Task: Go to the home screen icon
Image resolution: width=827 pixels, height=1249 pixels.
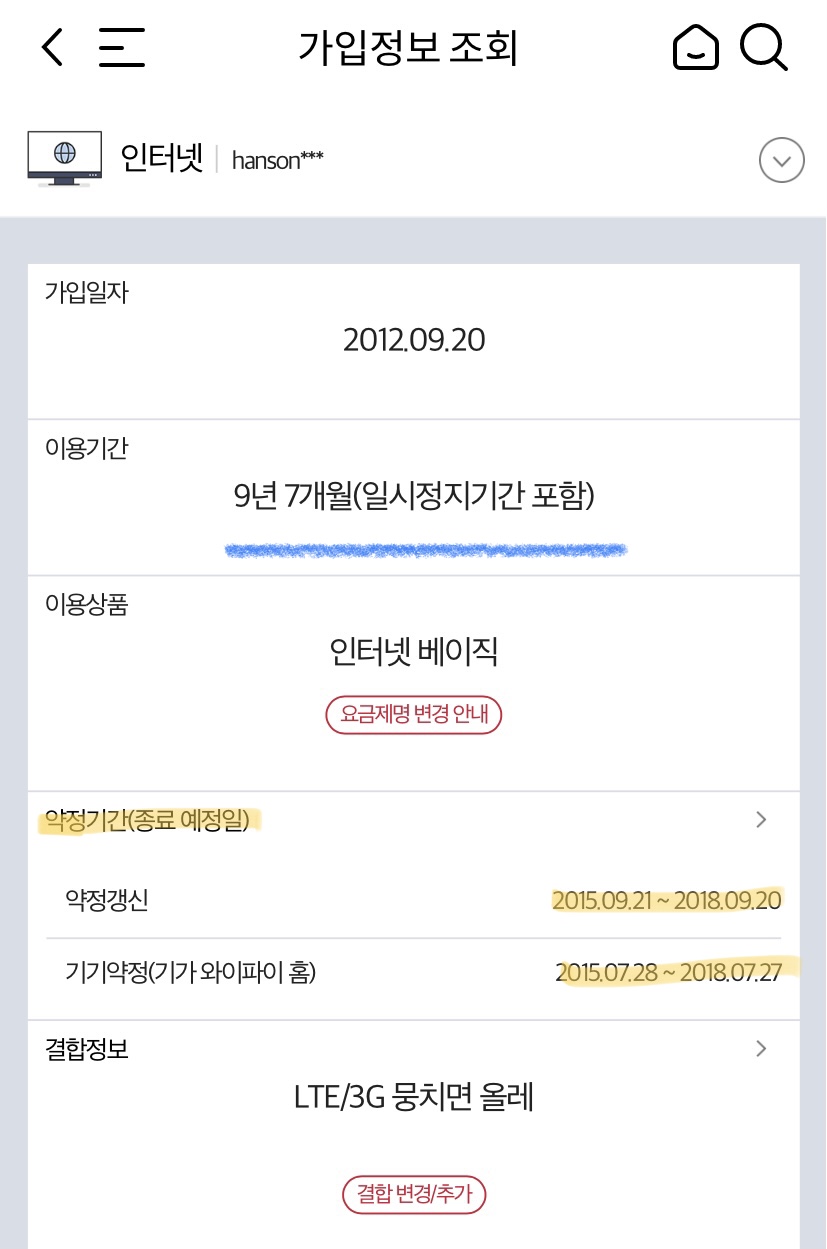Action: point(695,47)
